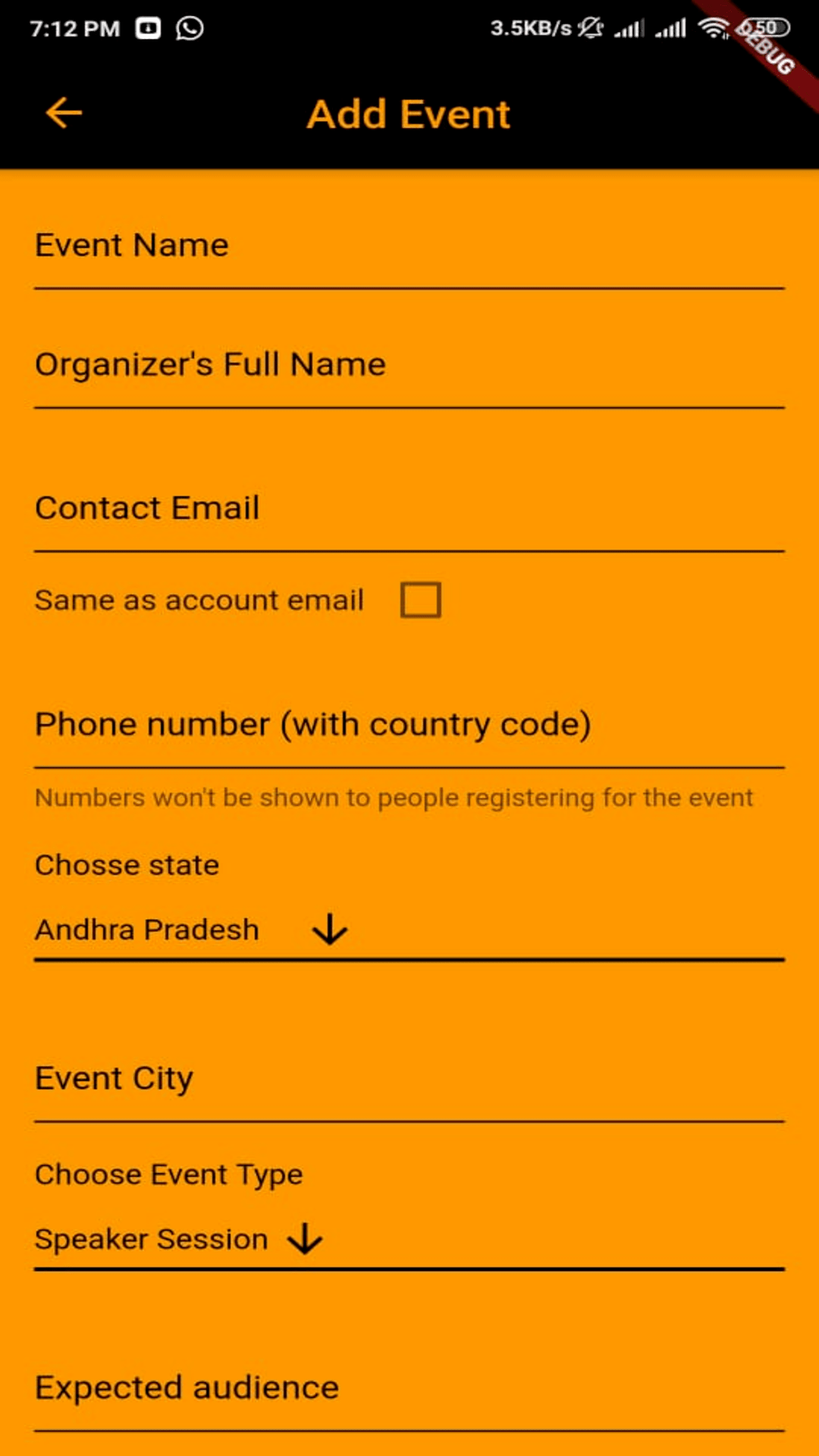This screenshot has height=1456, width=819.
Task: Go back using the arrow icon
Action: tap(64, 114)
